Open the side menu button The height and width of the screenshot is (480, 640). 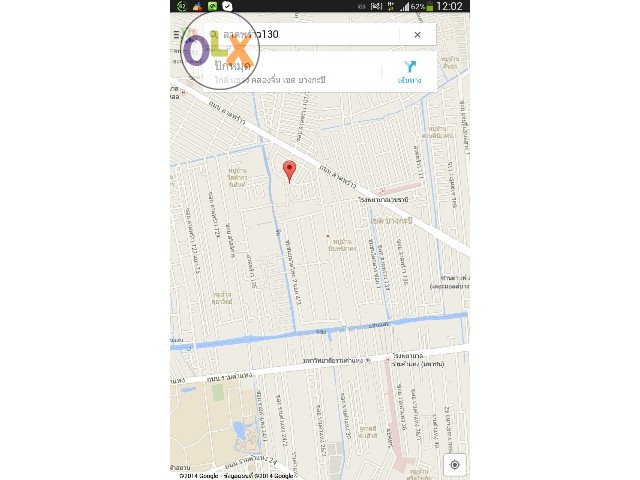177,35
